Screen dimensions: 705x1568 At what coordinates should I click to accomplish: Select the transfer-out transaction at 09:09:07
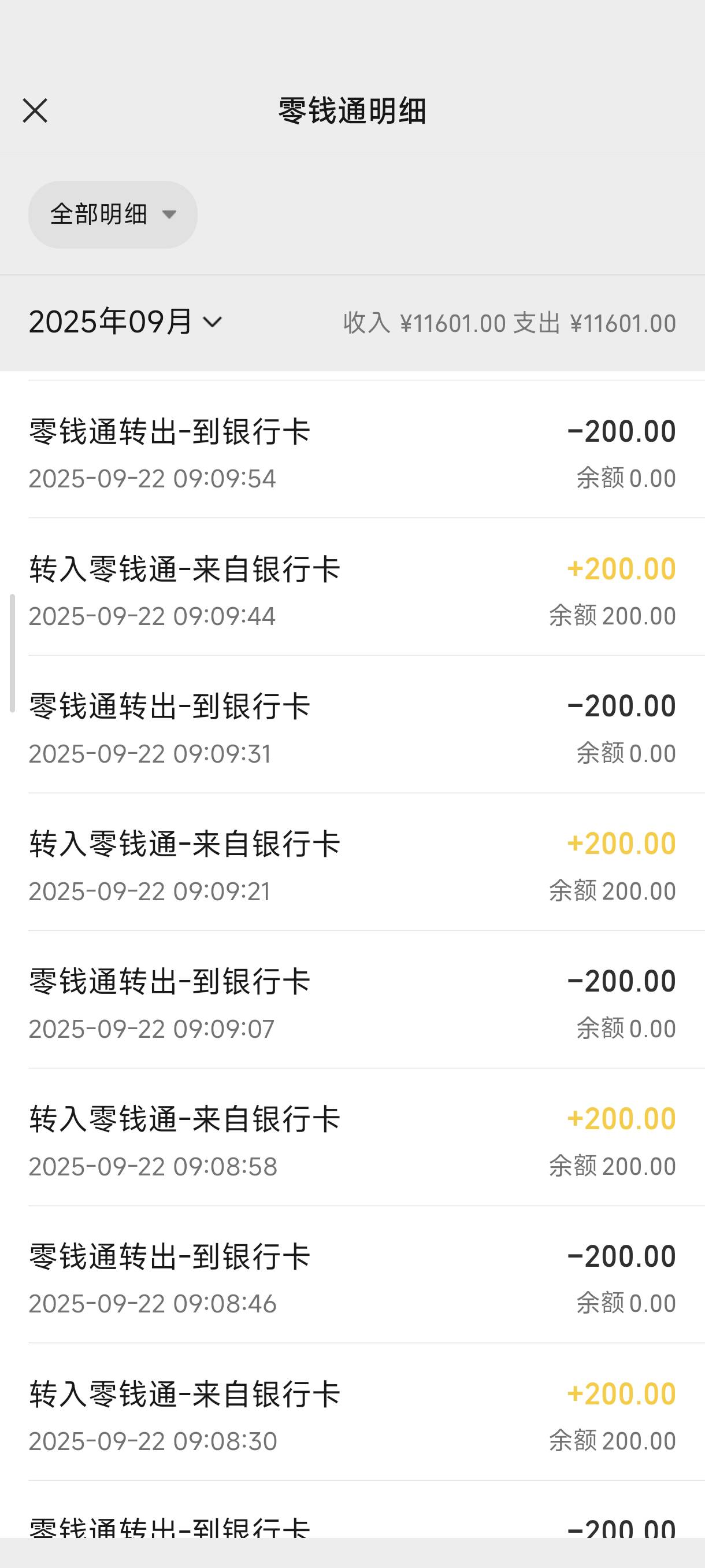[353, 1000]
